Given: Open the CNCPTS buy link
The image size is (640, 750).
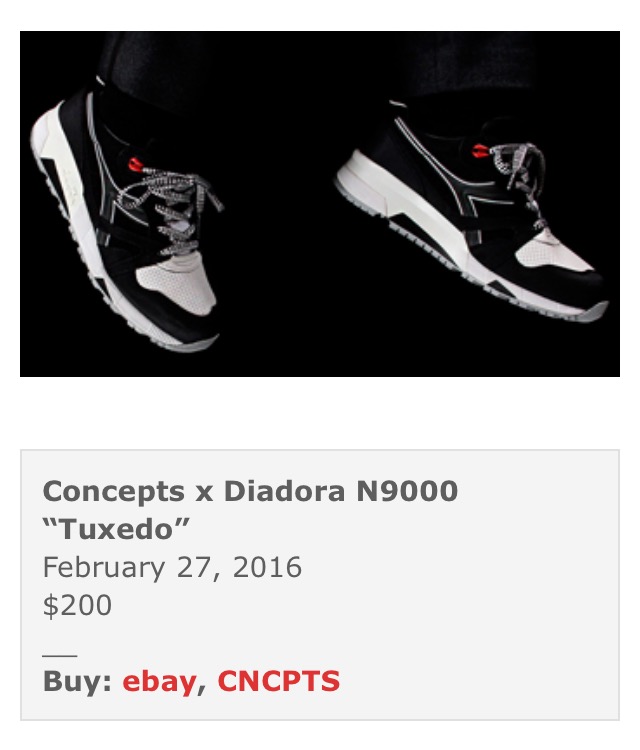Looking at the screenshot, I should pos(278,681).
